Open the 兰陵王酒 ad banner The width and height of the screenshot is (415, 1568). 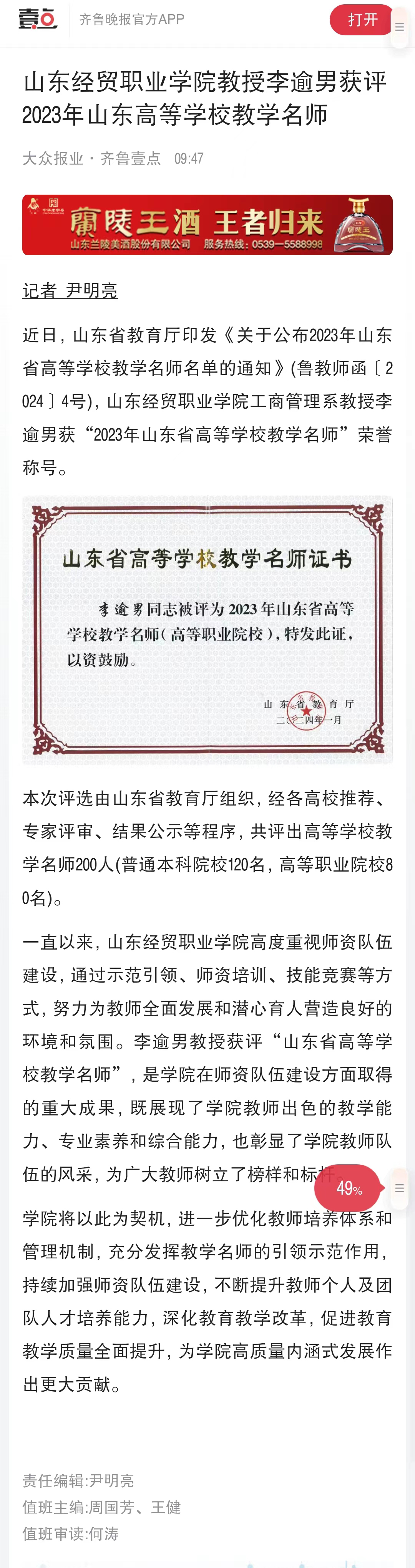[x=207, y=225]
